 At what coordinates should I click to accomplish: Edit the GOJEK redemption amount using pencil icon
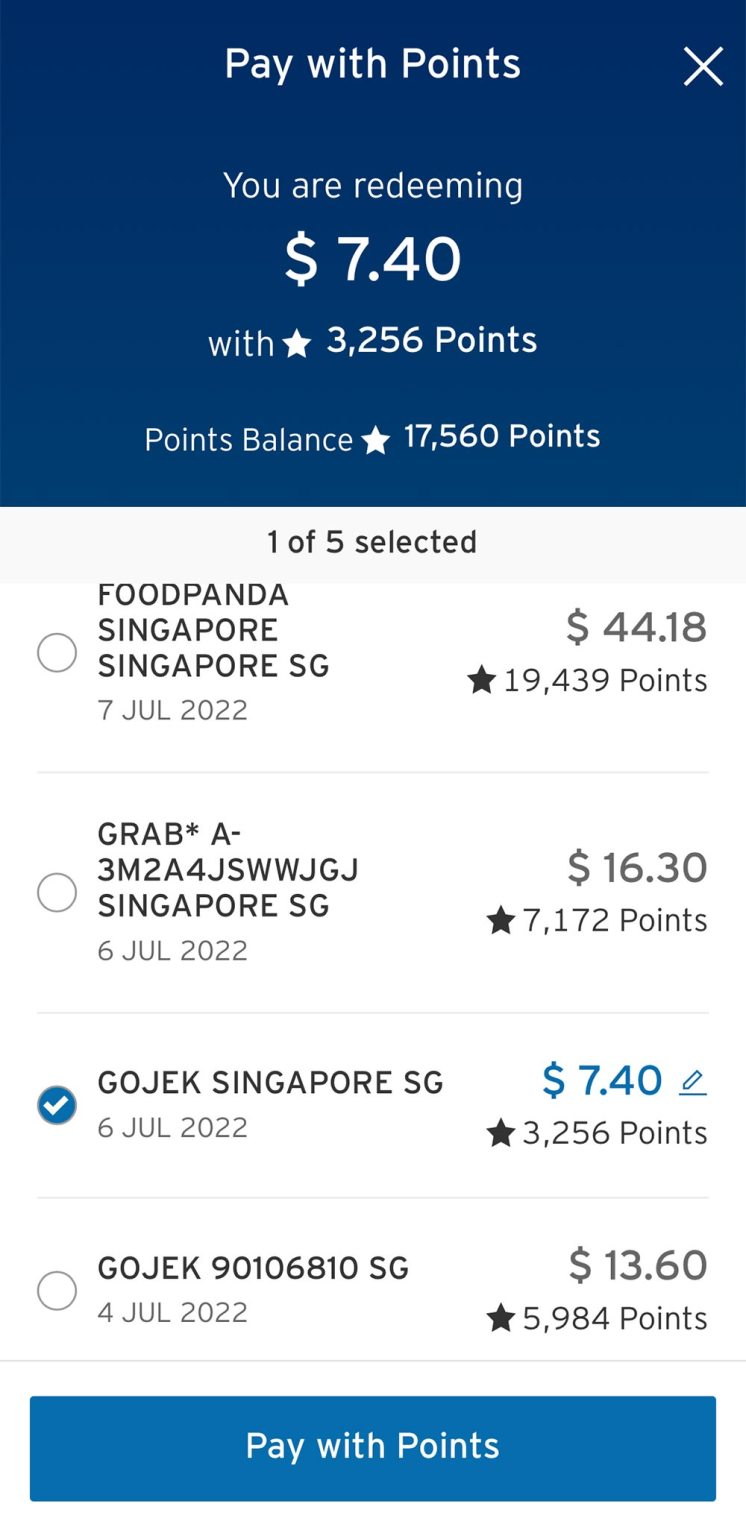coord(692,1083)
